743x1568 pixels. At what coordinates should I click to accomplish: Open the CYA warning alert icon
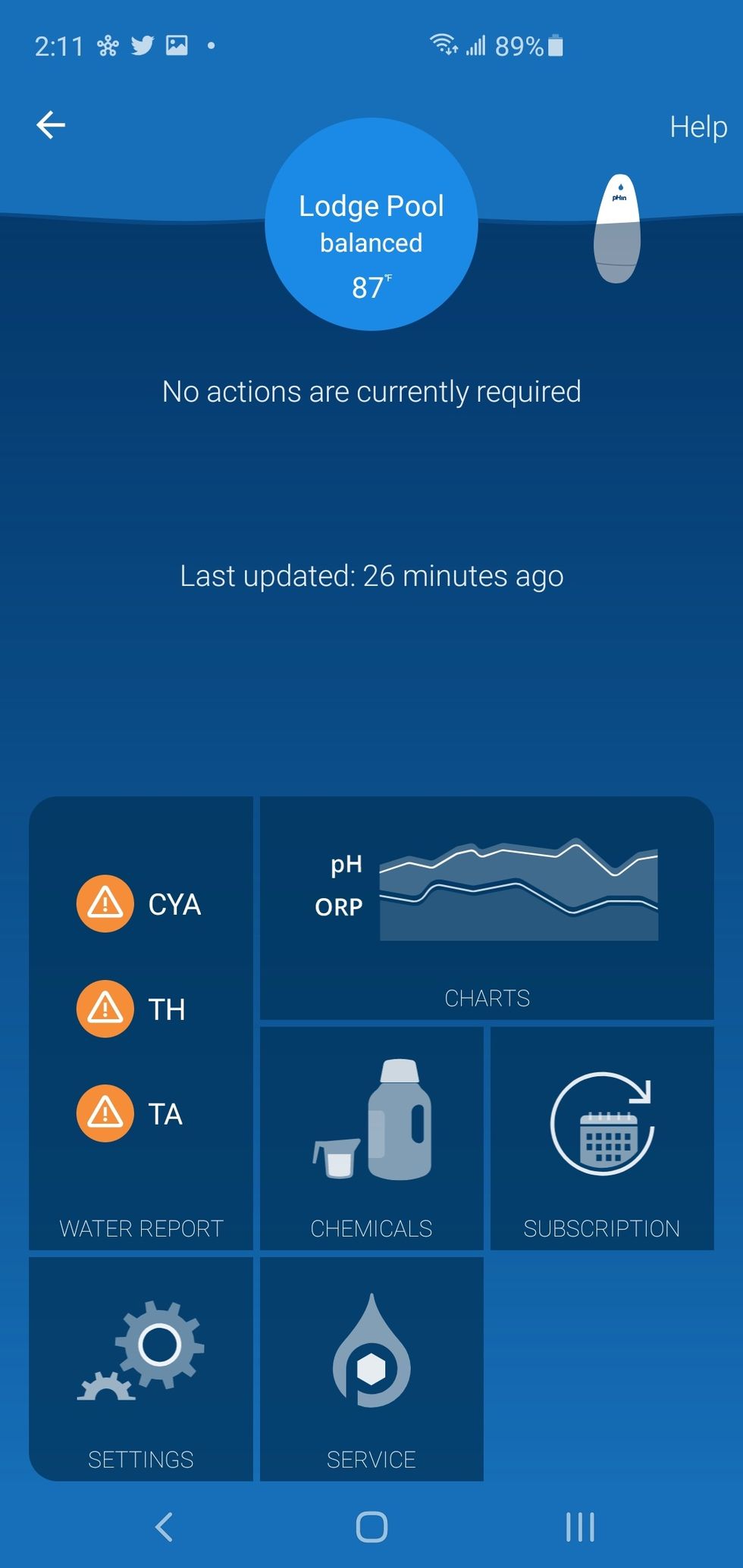105,903
